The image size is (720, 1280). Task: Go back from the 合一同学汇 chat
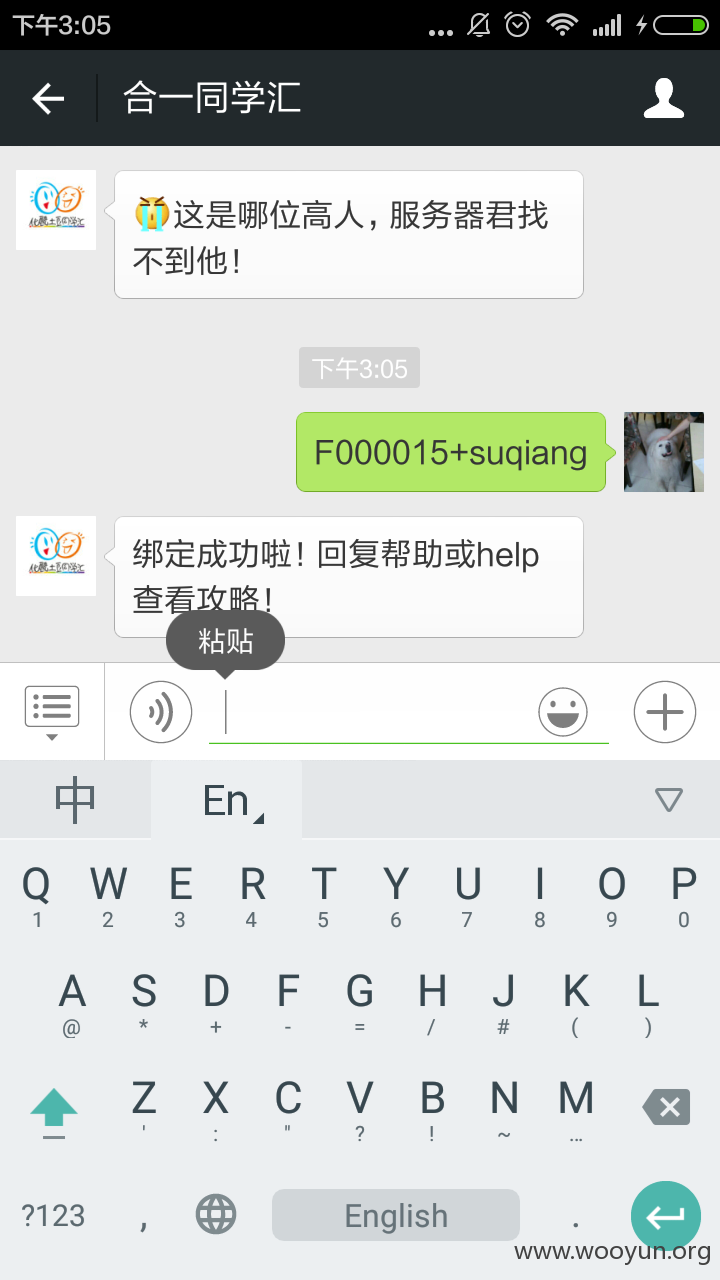[48, 98]
